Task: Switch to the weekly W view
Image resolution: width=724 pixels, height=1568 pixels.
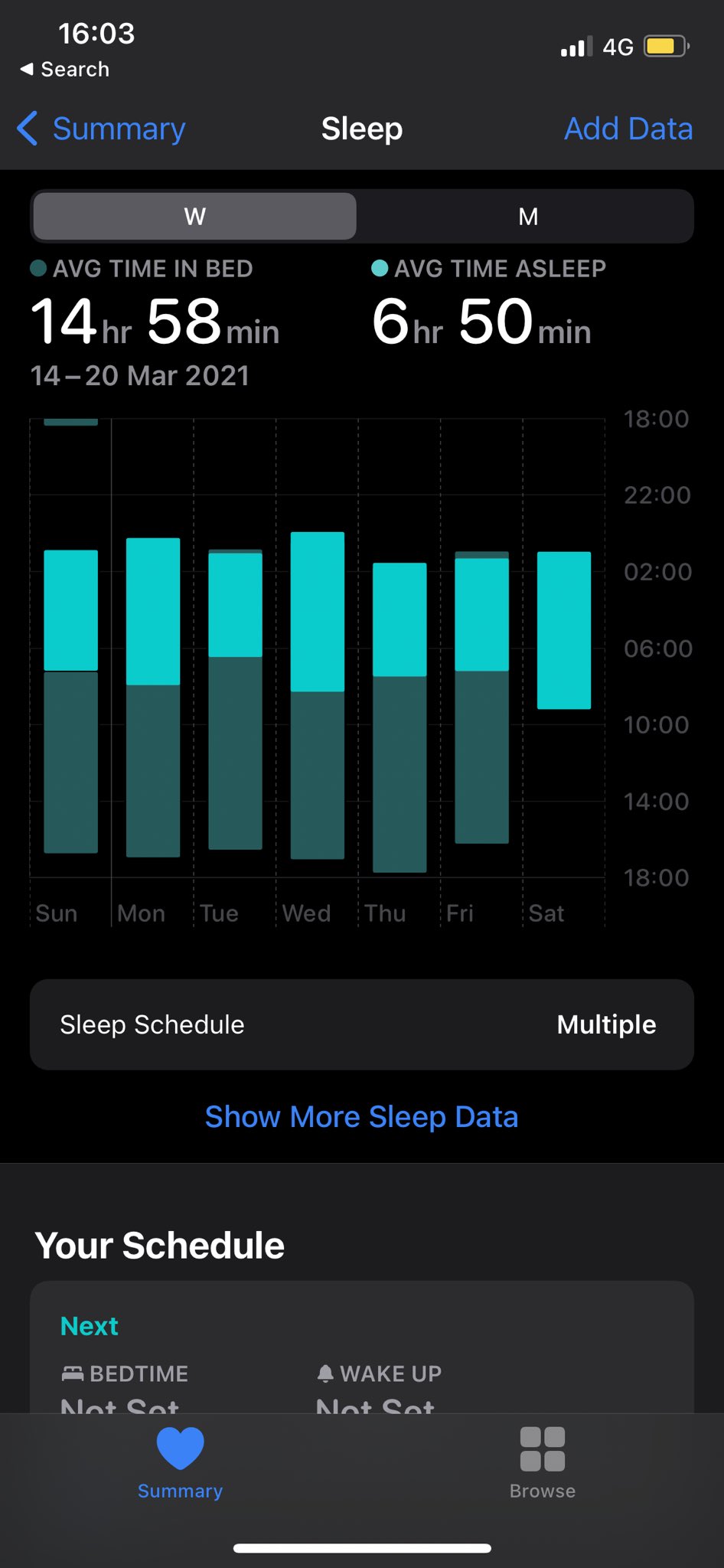Action: (194, 217)
